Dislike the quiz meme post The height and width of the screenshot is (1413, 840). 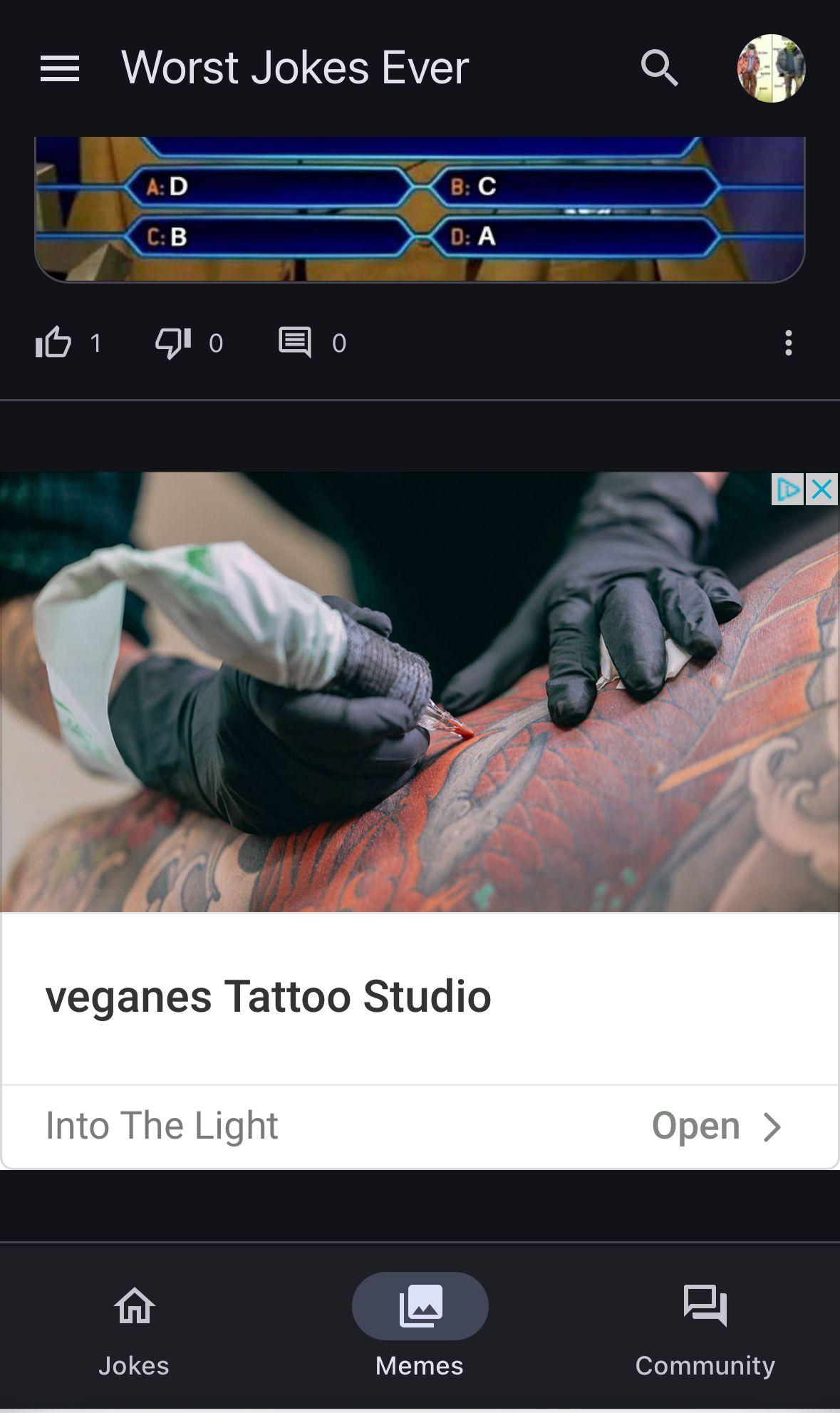[173, 343]
